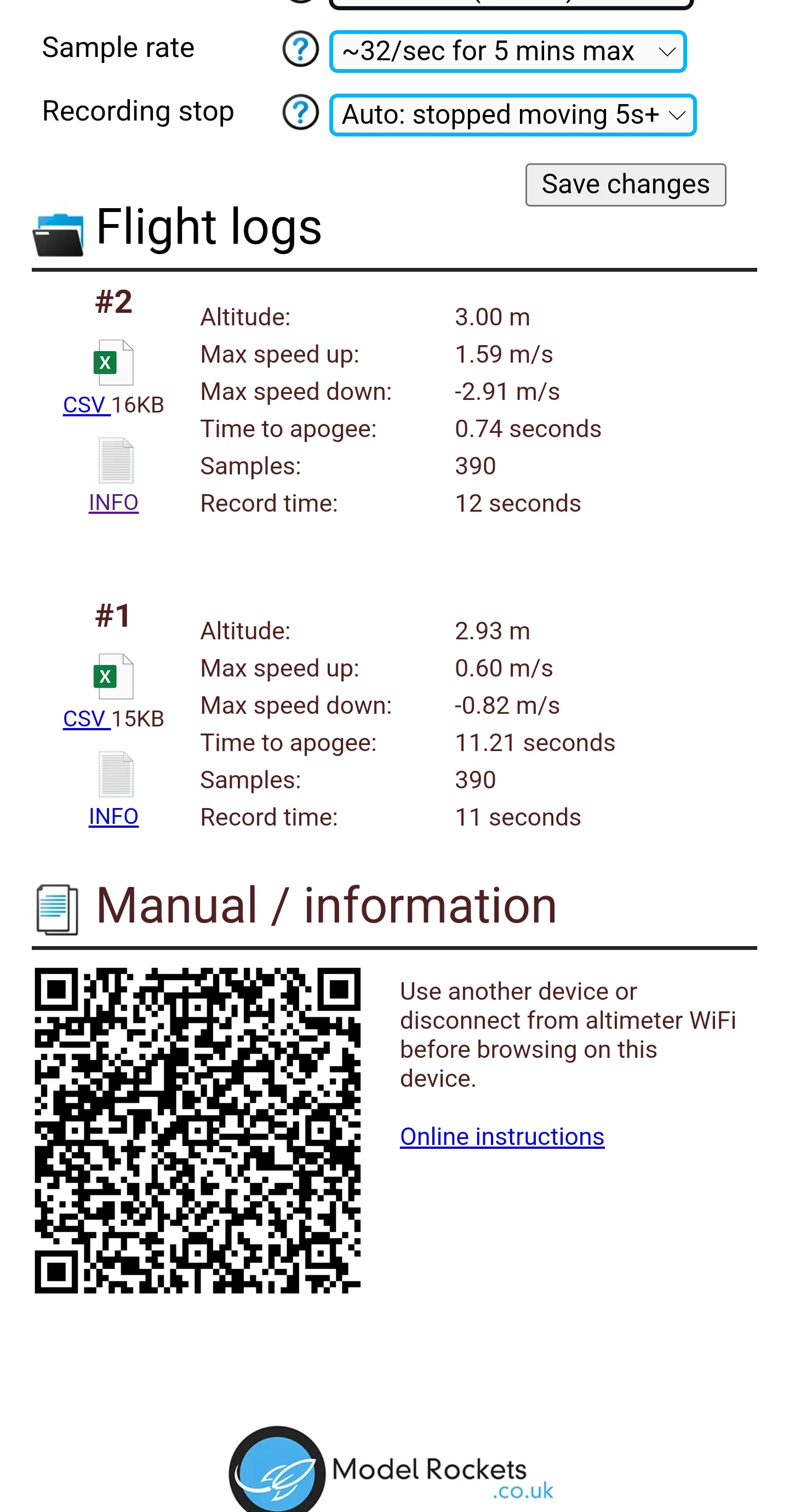Open the INFO file for flight #1
The image size is (789, 1512).
(113, 816)
